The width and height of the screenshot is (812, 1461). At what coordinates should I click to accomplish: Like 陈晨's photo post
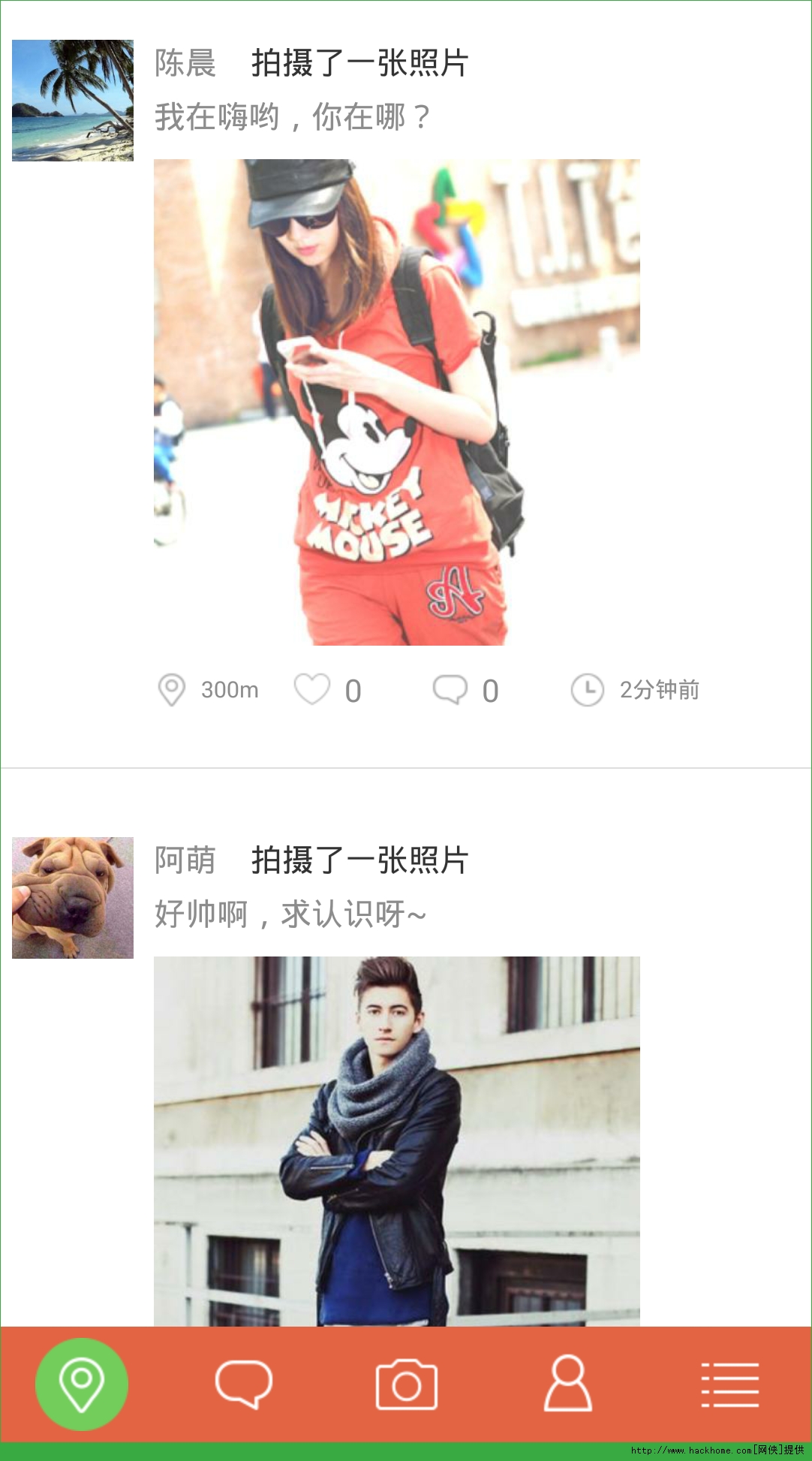pos(312,689)
